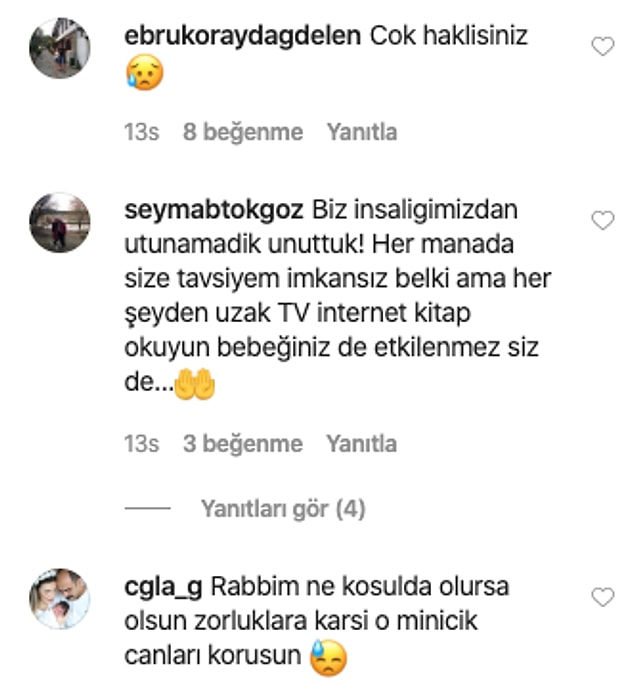Like seymabtokgoz's comment

(602, 221)
